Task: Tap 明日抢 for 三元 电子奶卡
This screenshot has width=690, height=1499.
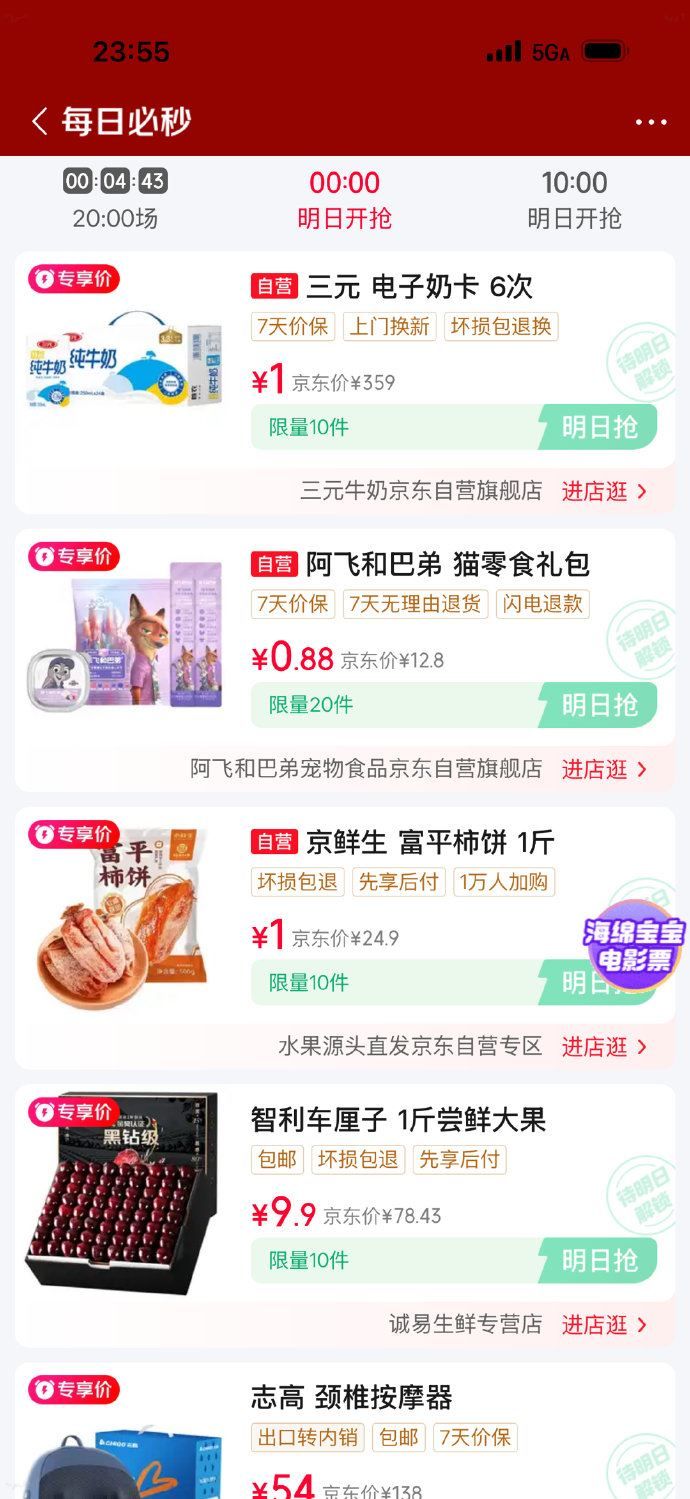Action: [x=598, y=427]
